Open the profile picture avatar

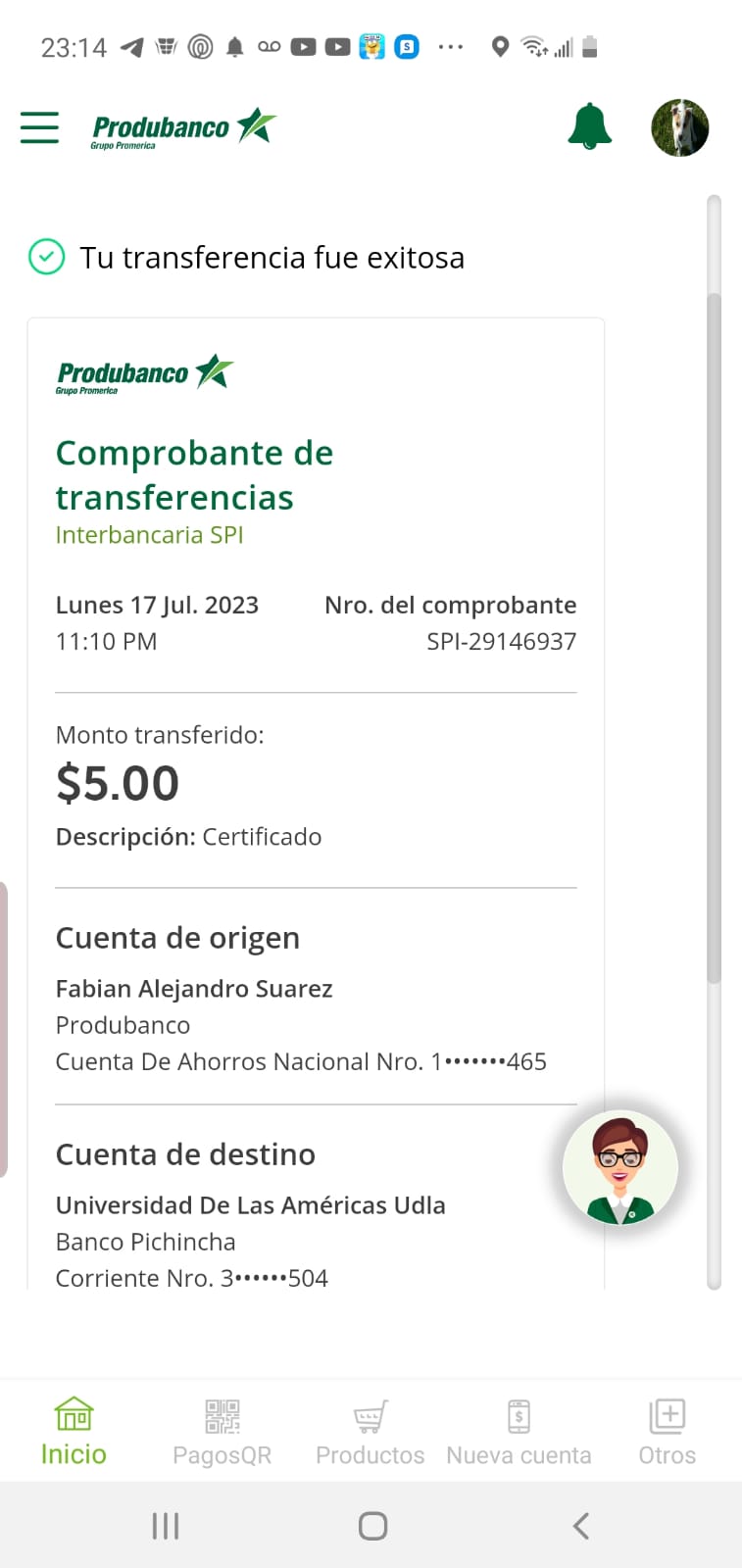679,127
